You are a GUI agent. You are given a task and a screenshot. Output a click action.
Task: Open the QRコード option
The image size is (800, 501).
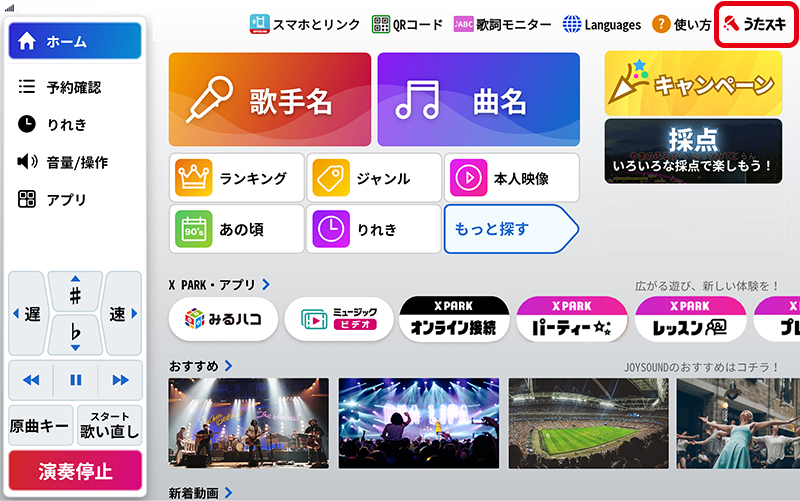pyautogui.click(x=407, y=24)
